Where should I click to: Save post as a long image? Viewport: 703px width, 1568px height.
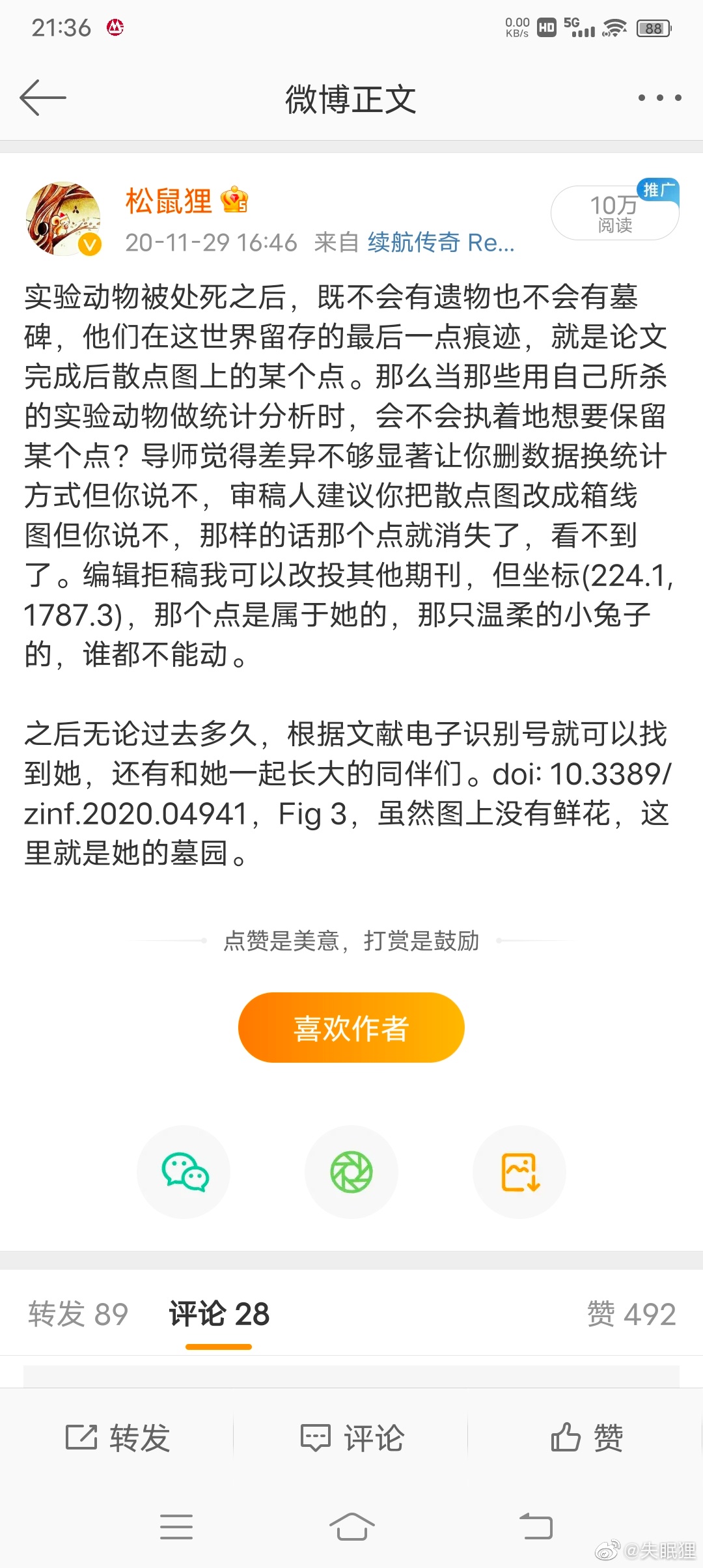[519, 1172]
